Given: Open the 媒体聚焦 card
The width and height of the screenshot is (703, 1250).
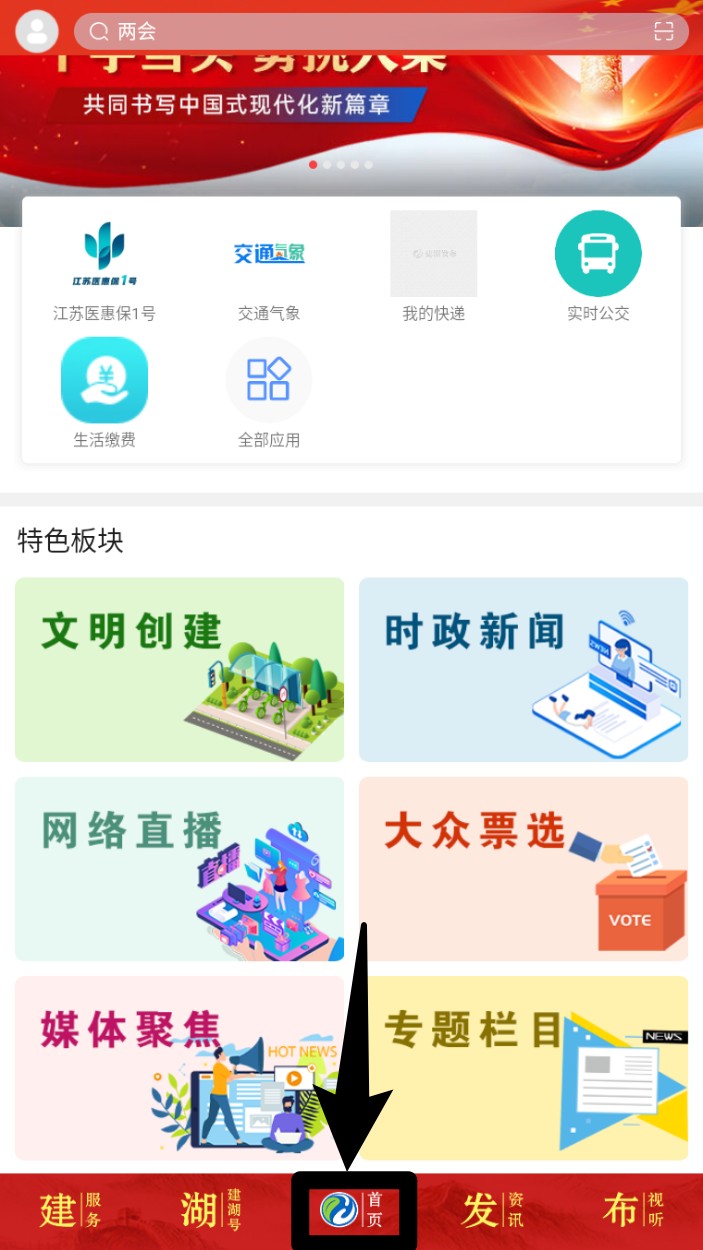Looking at the screenshot, I should coord(180,1067).
